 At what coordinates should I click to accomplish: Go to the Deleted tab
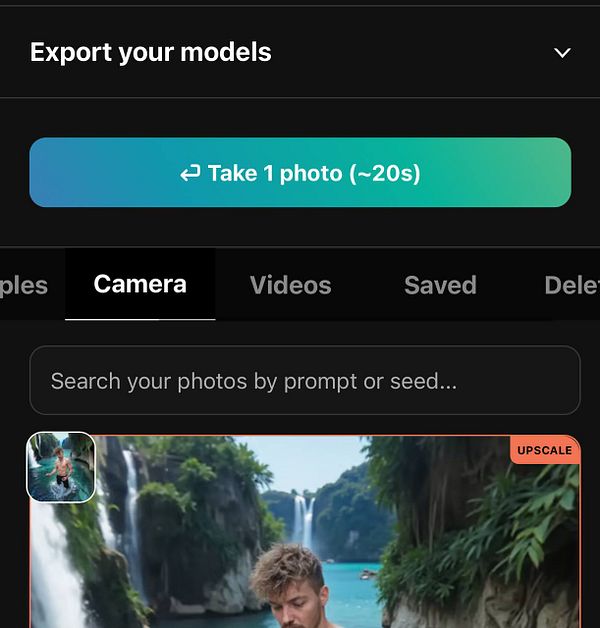[571, 285]
